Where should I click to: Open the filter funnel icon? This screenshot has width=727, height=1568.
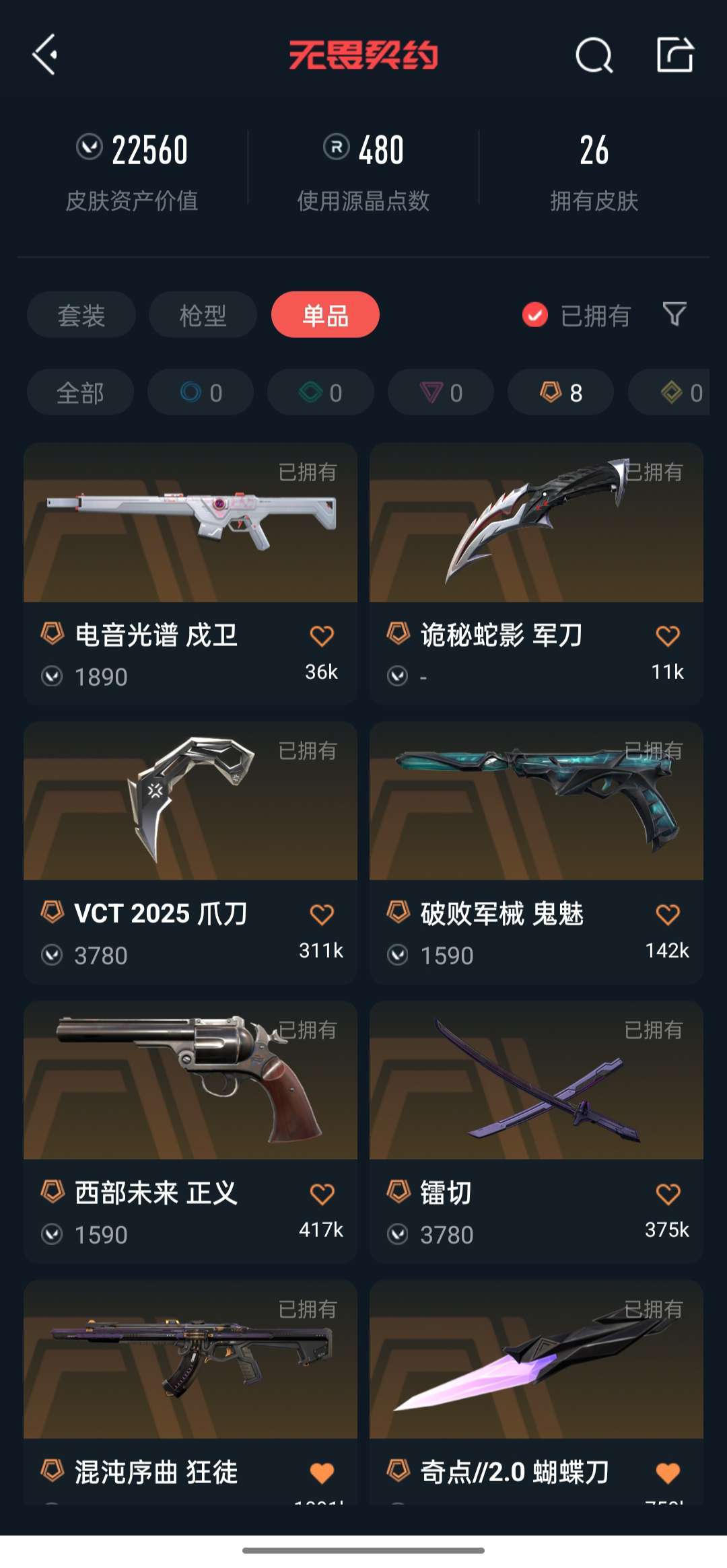674,314
